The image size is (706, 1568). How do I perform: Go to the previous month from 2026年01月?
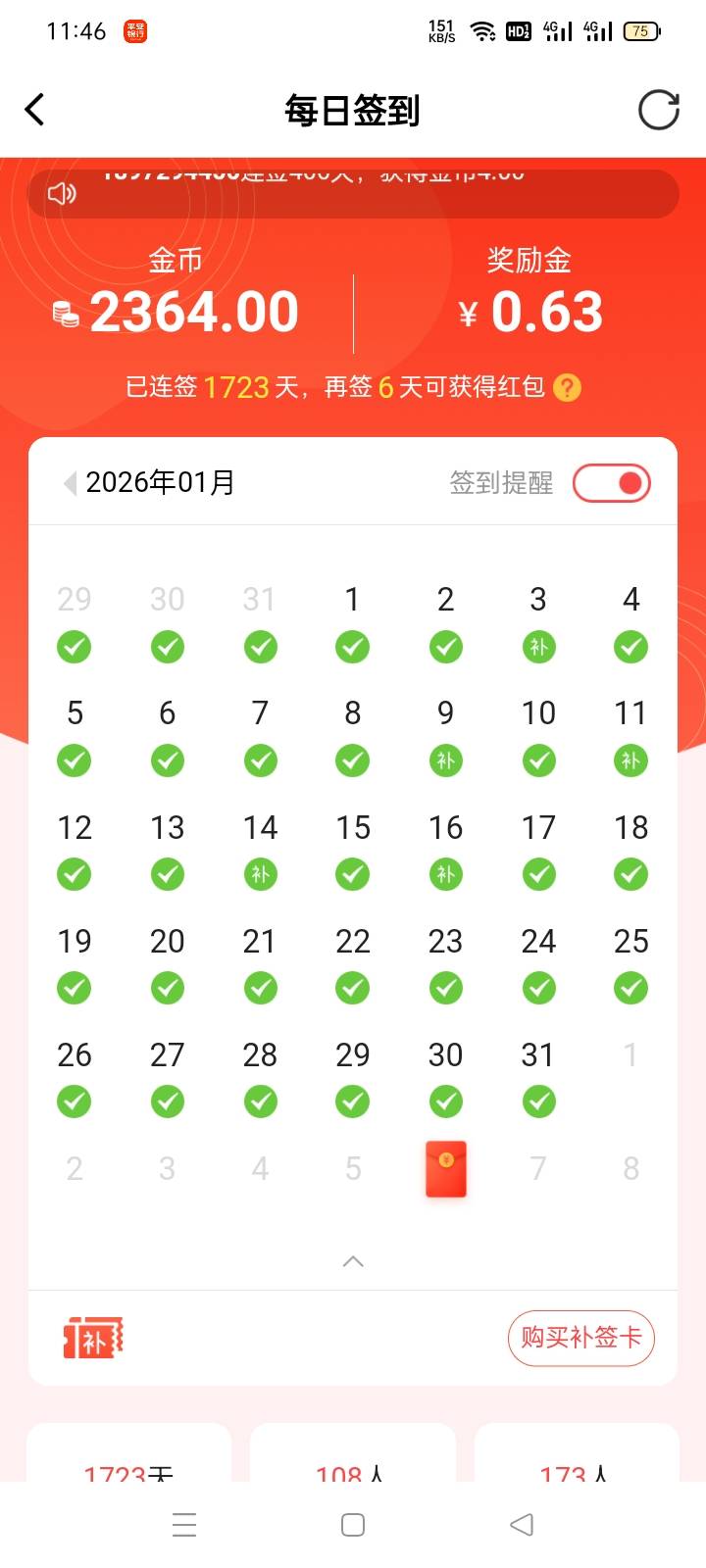70,483
